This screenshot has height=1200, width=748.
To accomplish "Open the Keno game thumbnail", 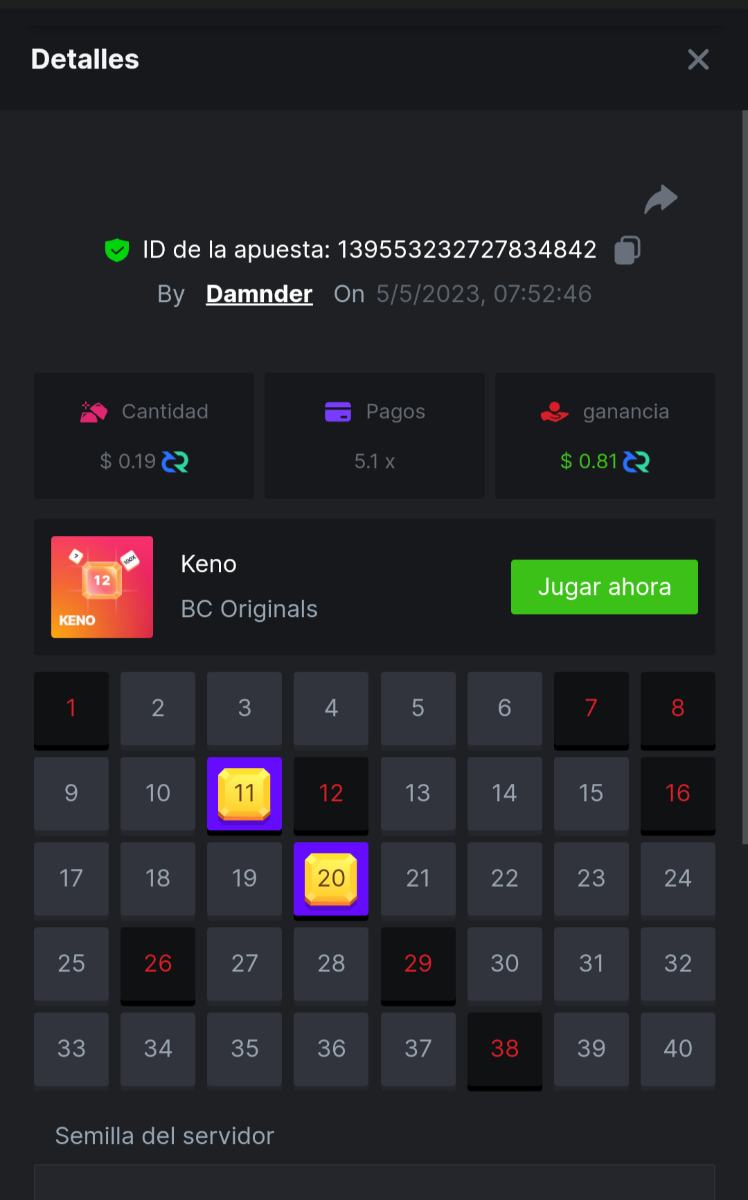I will (102, 587).
